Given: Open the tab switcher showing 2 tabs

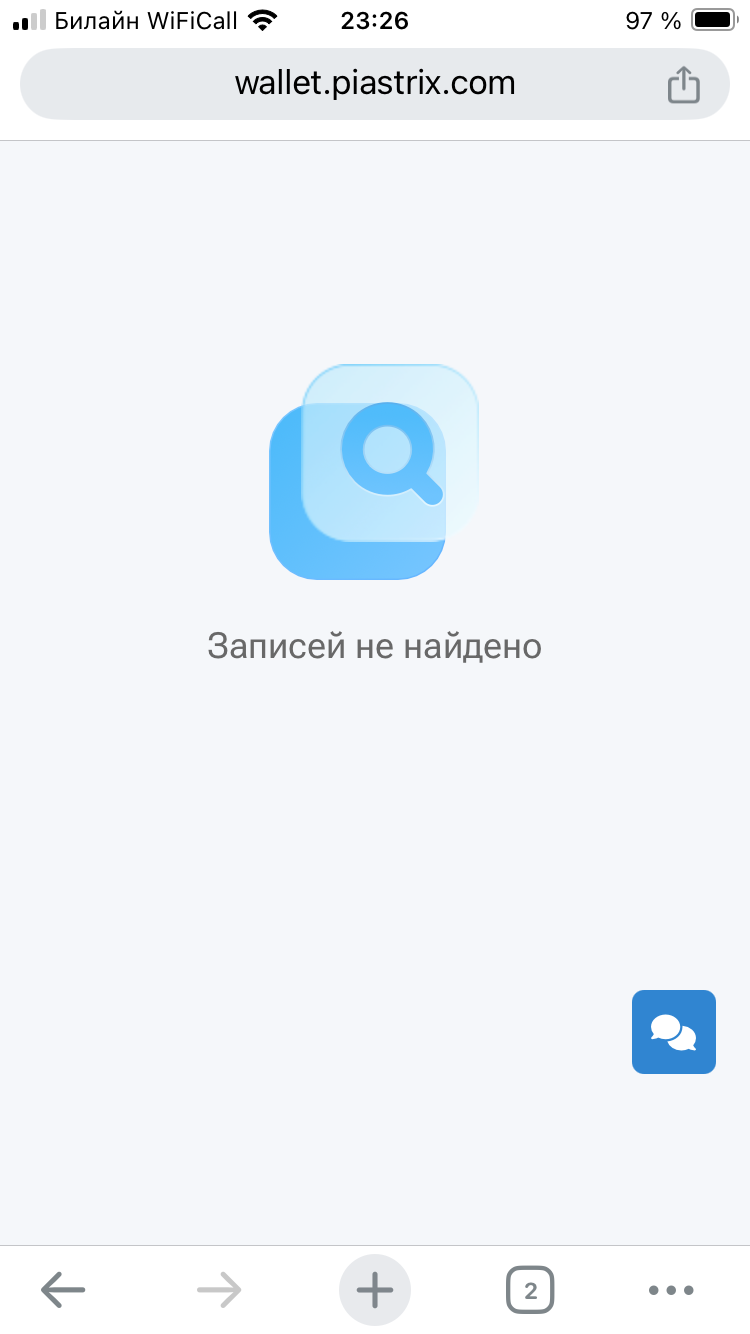Looking at the screenshot, I should point(530,1290).
